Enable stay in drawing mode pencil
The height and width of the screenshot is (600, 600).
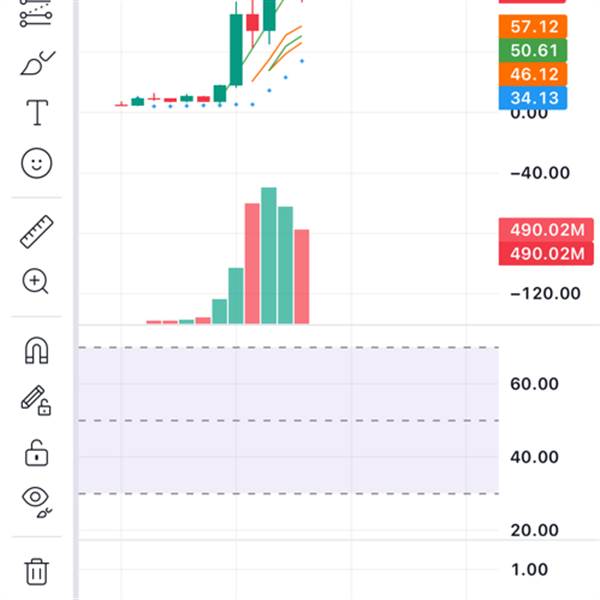coord(36,400)
